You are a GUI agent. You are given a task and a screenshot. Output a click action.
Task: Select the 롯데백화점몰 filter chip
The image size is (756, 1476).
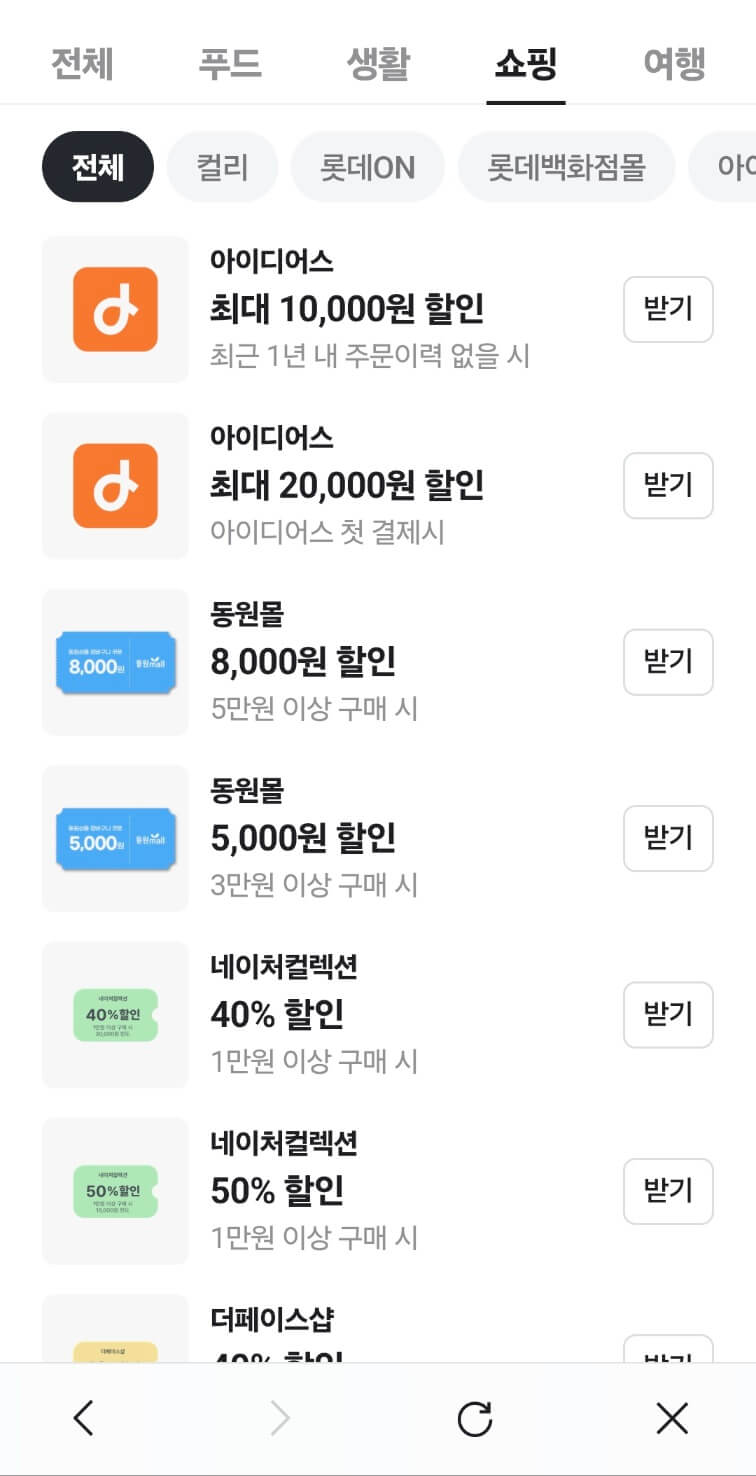(x=566, y=167)
